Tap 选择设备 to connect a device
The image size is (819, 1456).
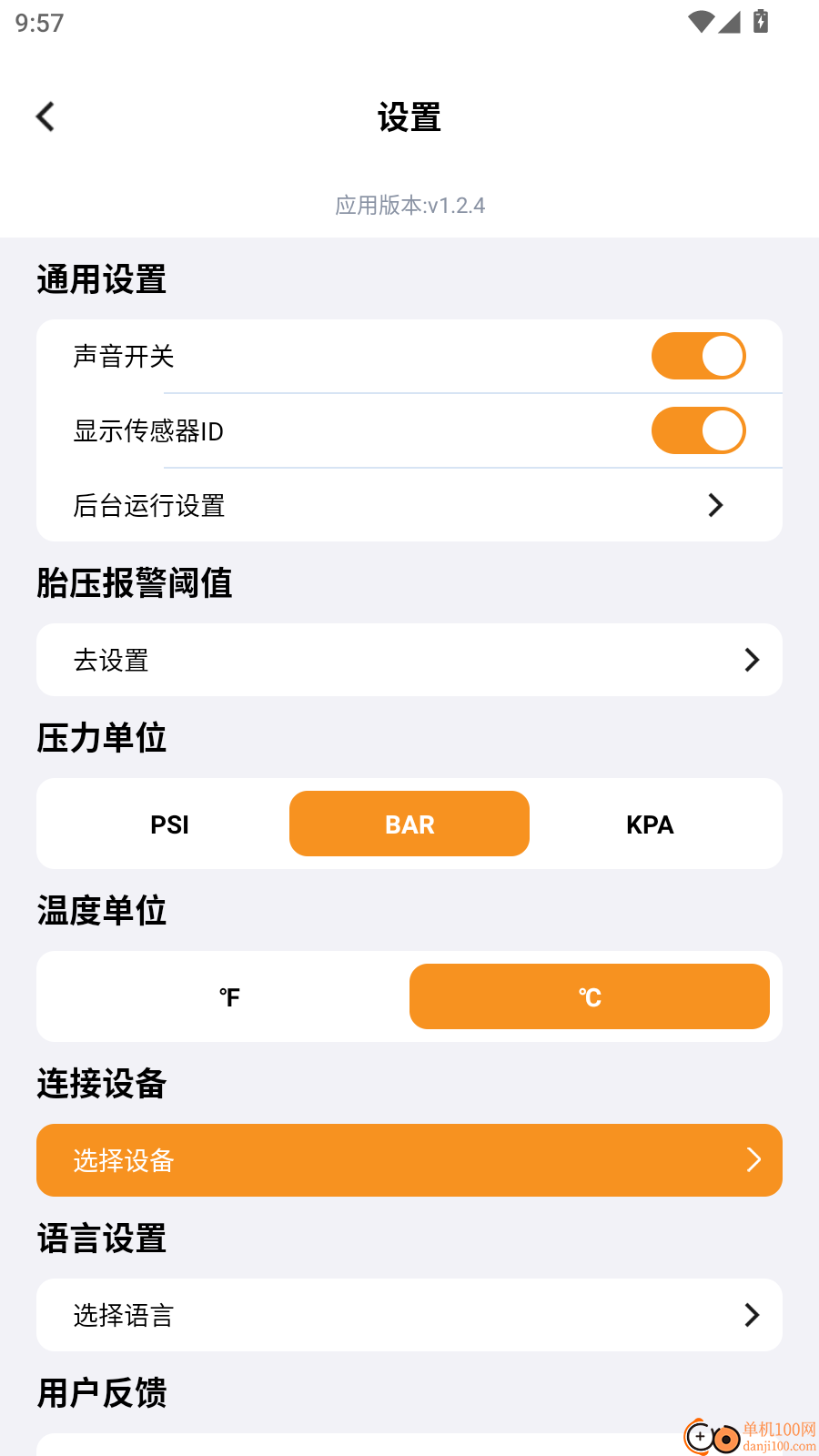point(409,1160)
